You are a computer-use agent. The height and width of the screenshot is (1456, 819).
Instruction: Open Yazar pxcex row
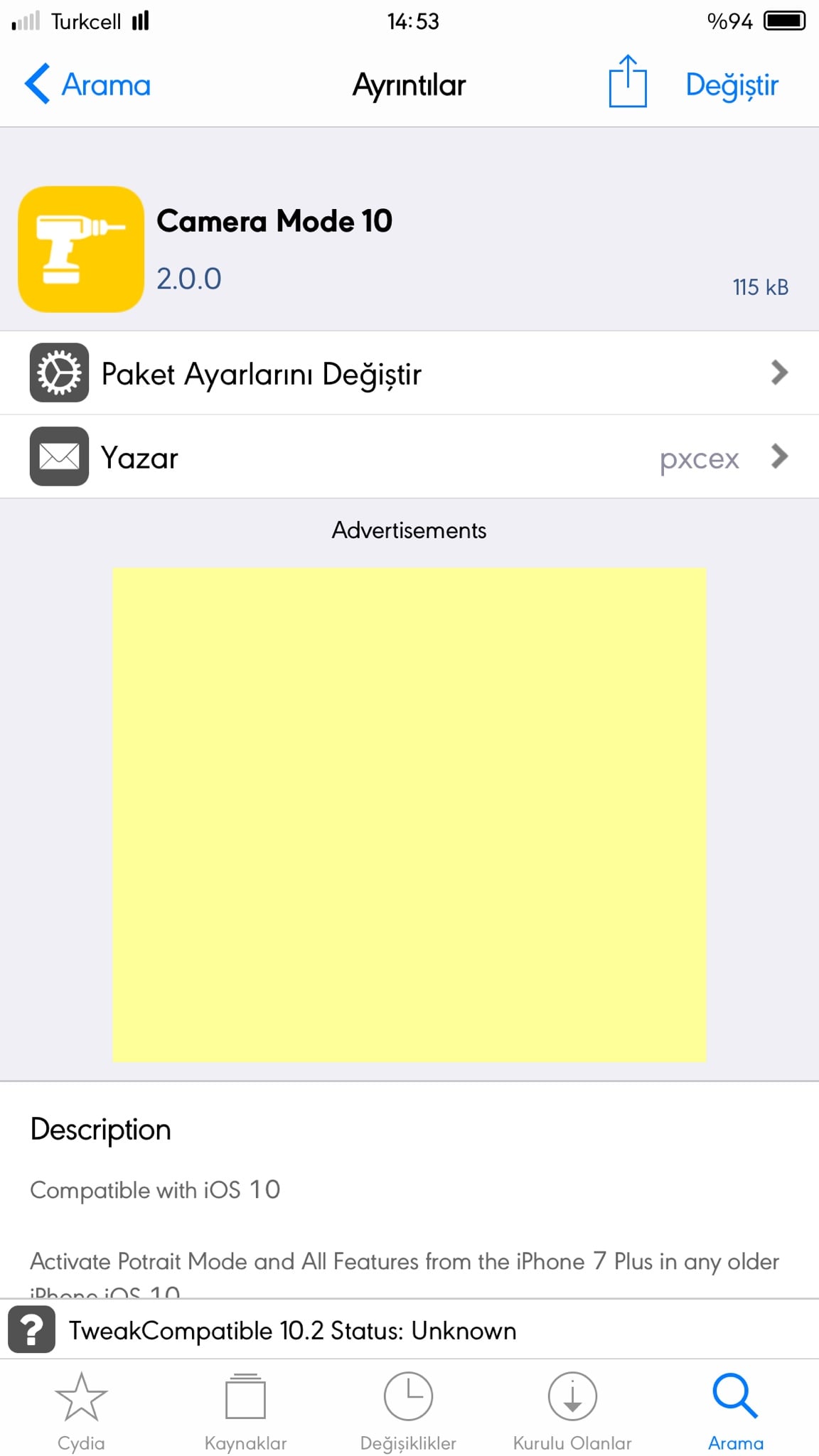click(x=409, y=457)
